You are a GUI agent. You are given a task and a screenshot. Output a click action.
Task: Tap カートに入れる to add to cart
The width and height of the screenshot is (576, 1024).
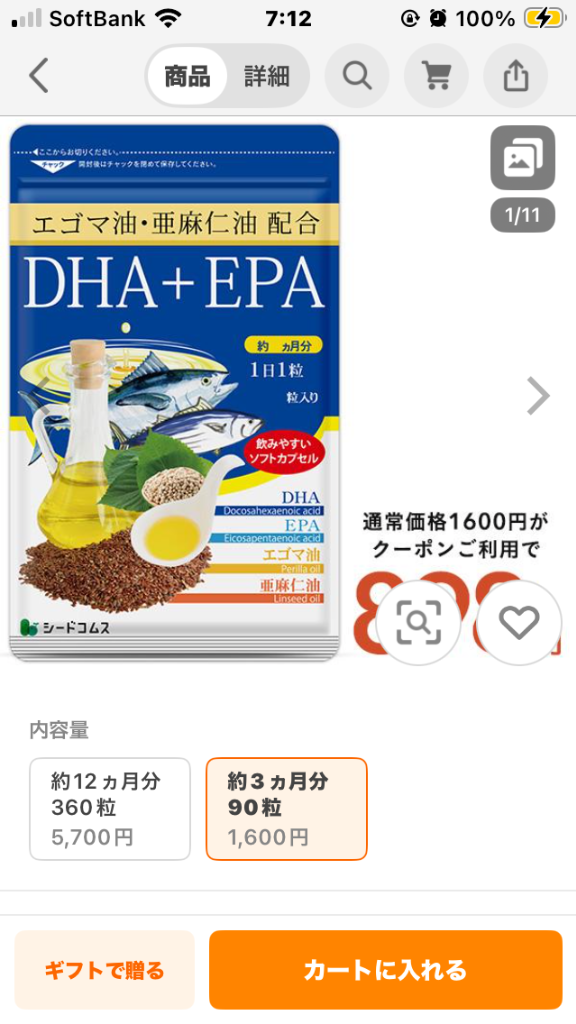[x=385, y=970]
